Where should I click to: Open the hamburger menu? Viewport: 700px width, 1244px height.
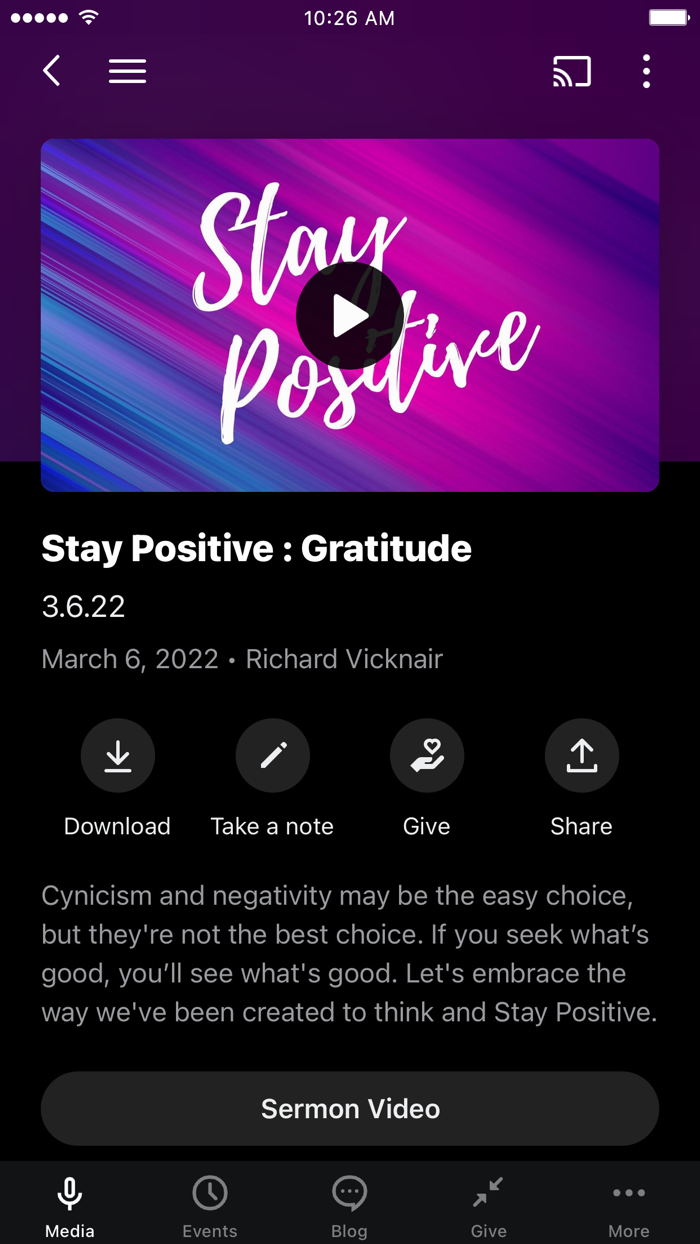(127, 71)
